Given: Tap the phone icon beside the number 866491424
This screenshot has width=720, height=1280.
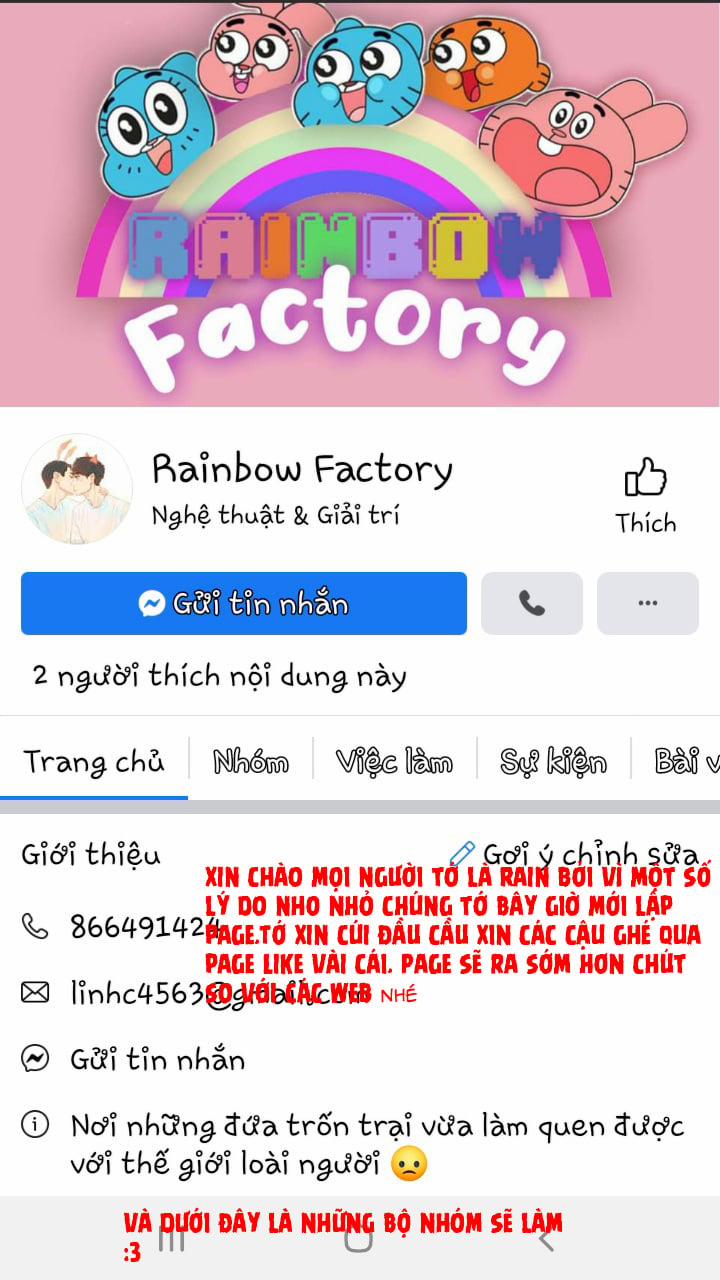Looking at the screenshot, I should [36, 927].
